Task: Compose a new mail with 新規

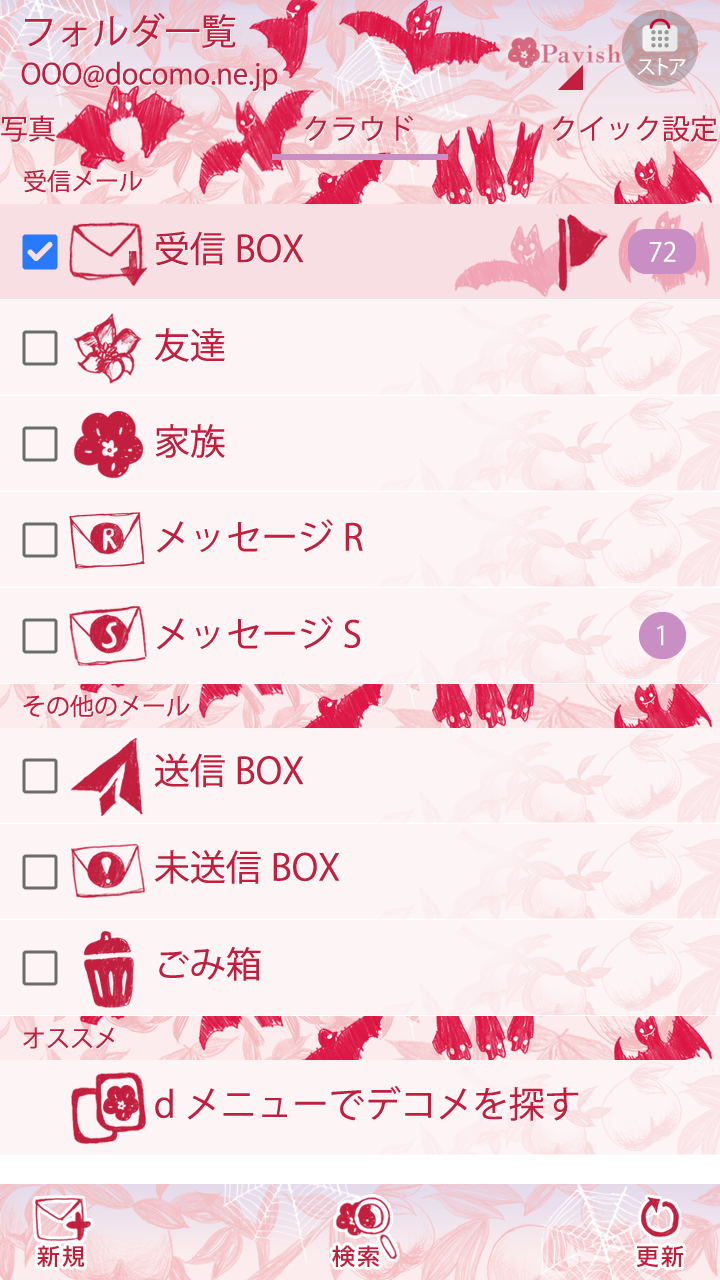Action: 61,1233
